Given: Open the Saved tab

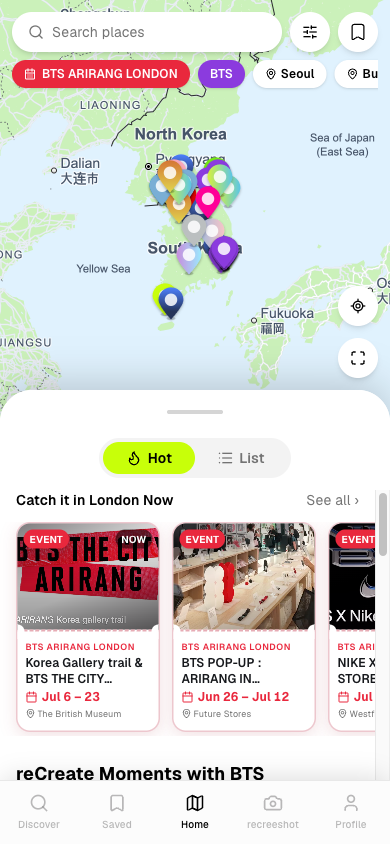Looking at the screenshot, I should (117, 812).
